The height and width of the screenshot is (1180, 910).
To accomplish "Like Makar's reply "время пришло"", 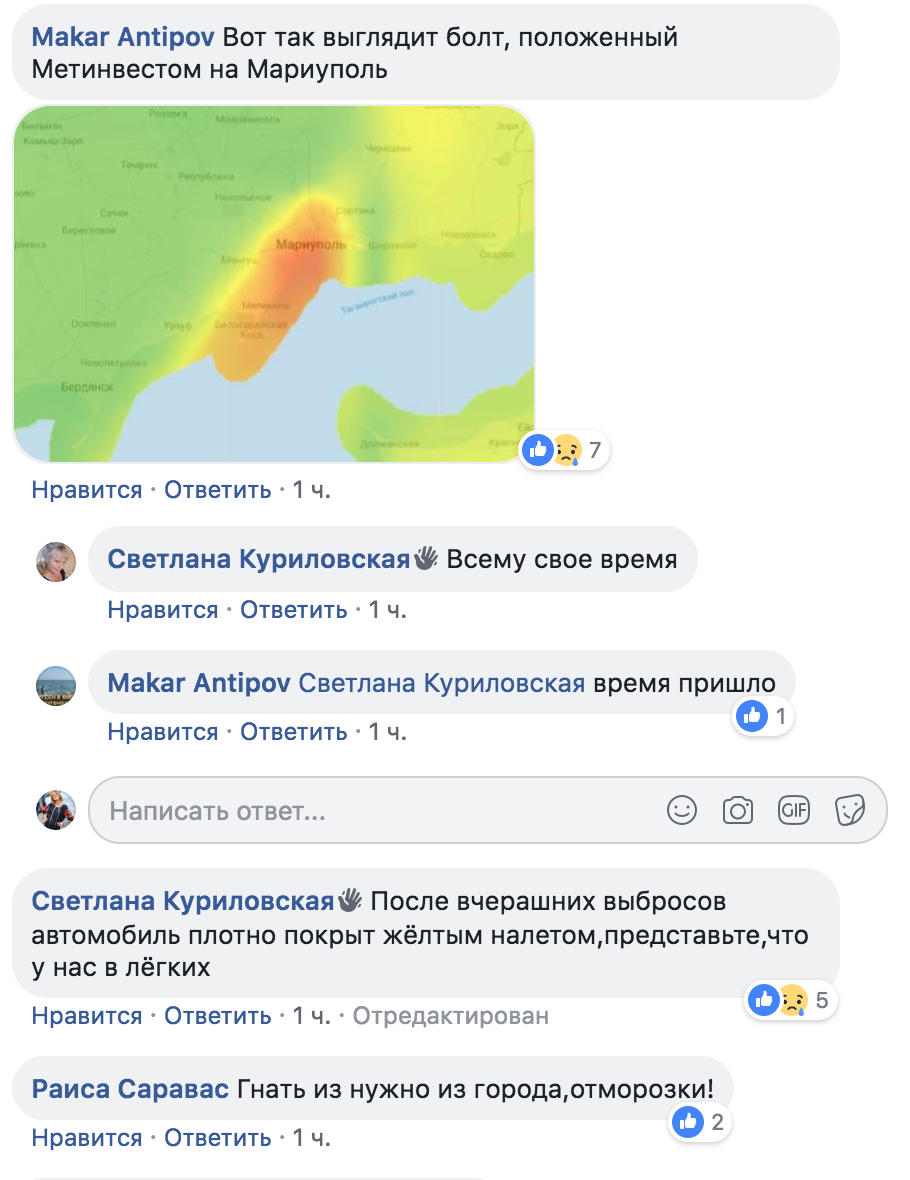I will [163, 732].
